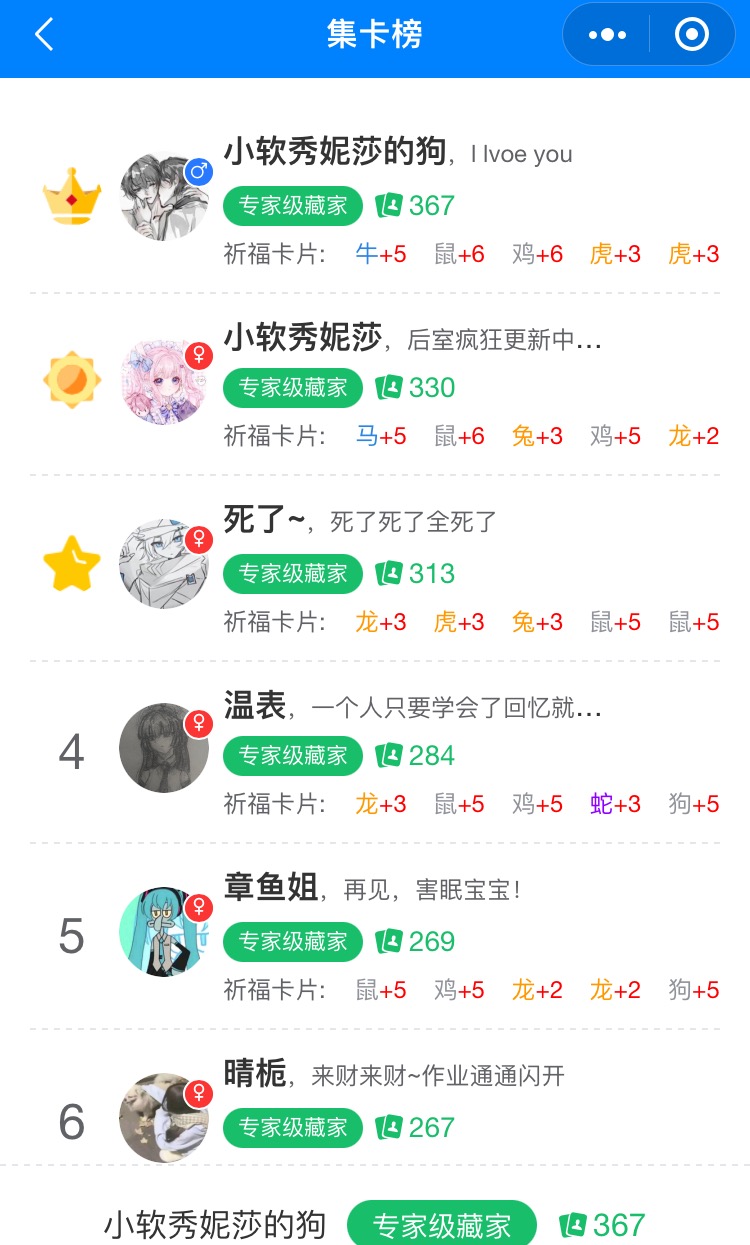
Task: Close the mini program with the circle button
Action: (691, 35)
